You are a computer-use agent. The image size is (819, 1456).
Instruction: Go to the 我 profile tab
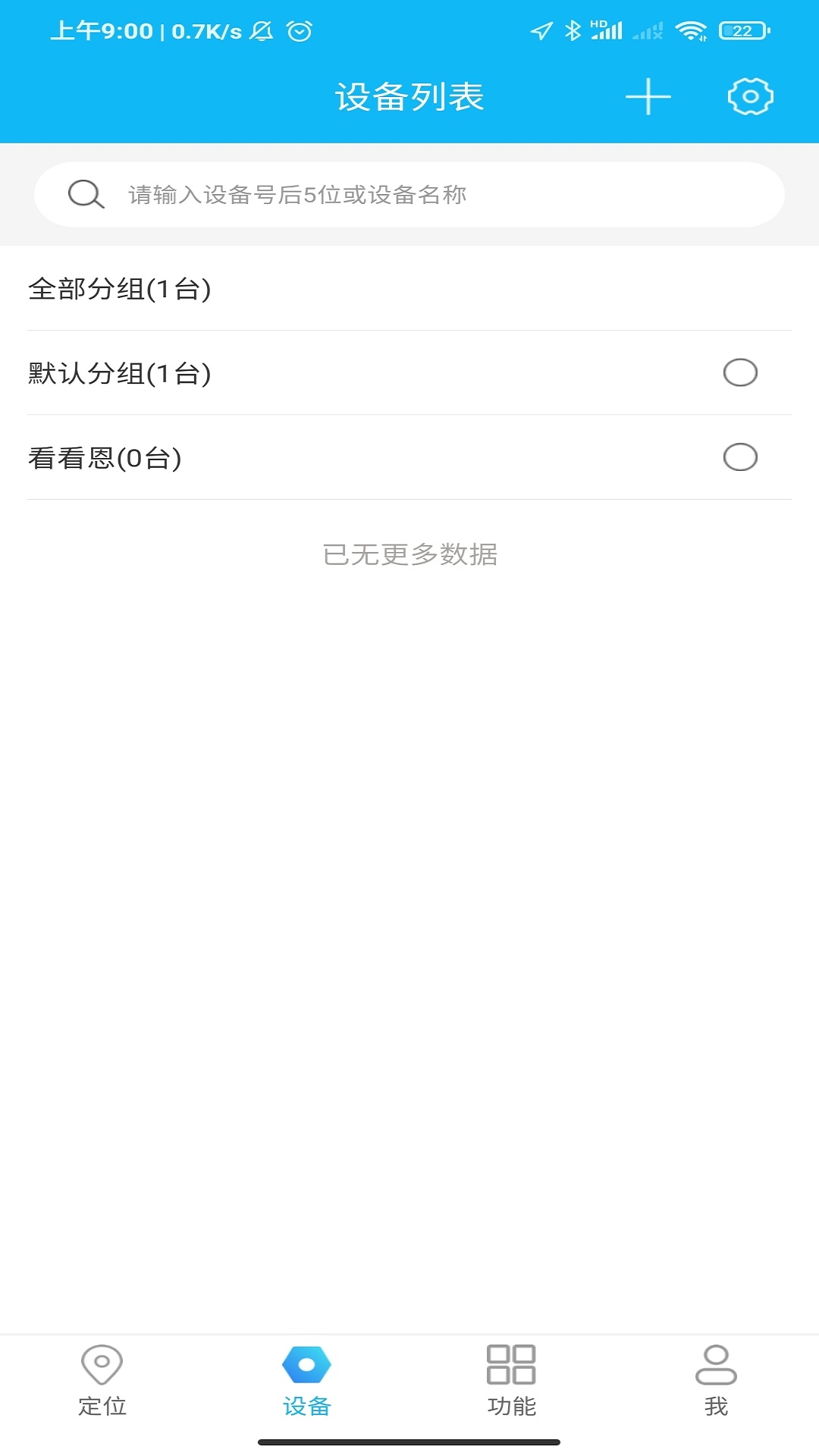(716, 1382)
